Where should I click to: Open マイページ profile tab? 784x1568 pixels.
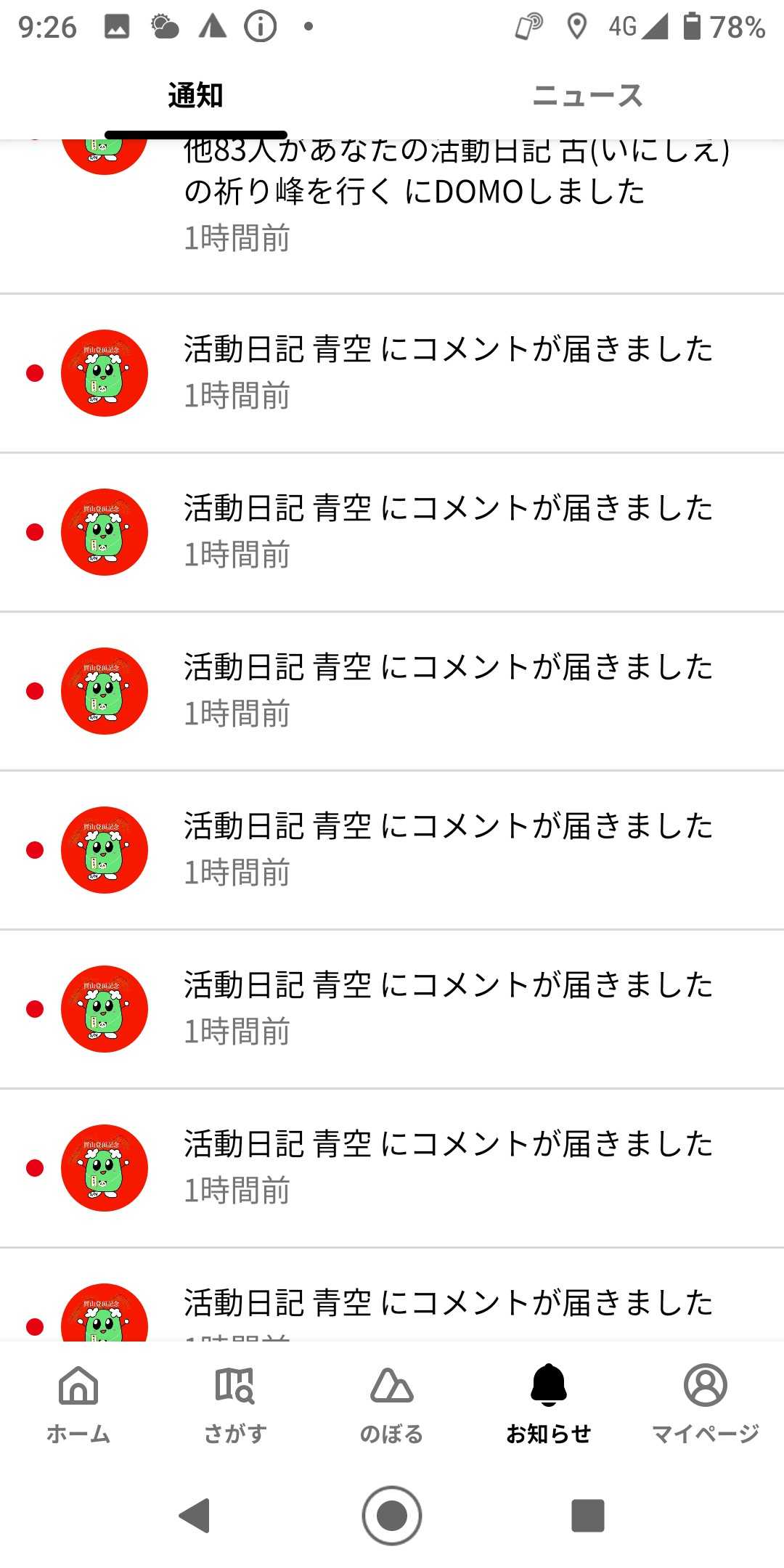click(x=705, y=1404)
